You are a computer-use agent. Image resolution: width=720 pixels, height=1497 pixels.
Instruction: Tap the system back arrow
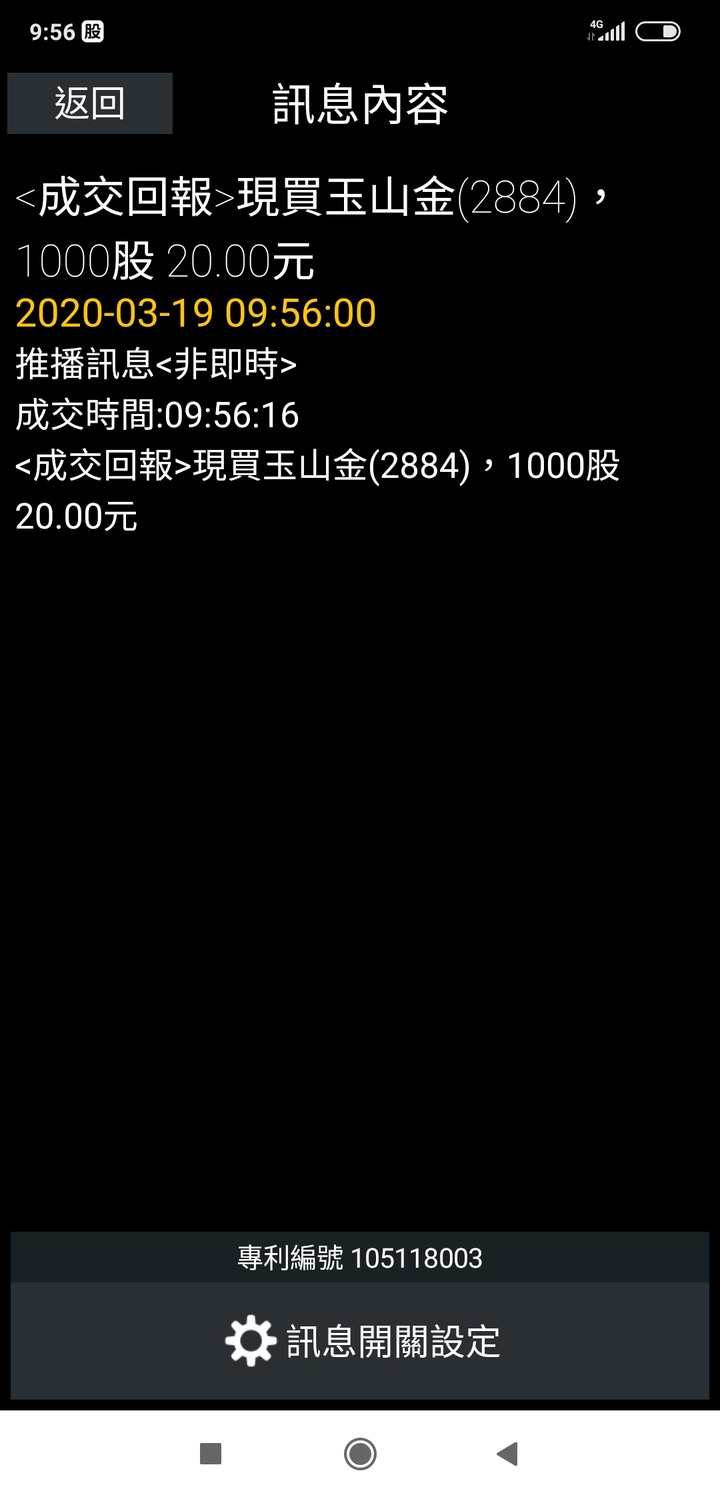[x=508, y=1453]
